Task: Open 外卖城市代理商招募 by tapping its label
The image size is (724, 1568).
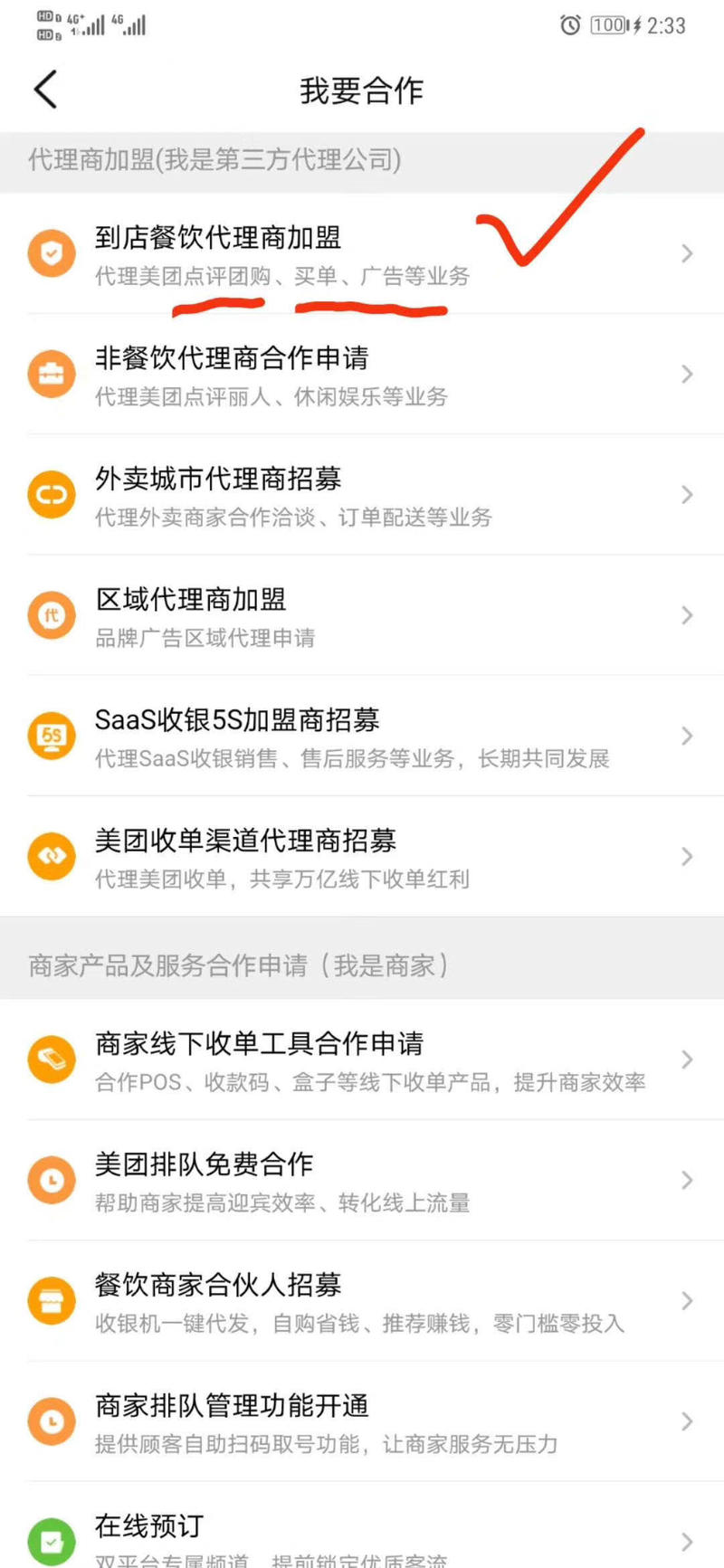Action: point(218,480)
